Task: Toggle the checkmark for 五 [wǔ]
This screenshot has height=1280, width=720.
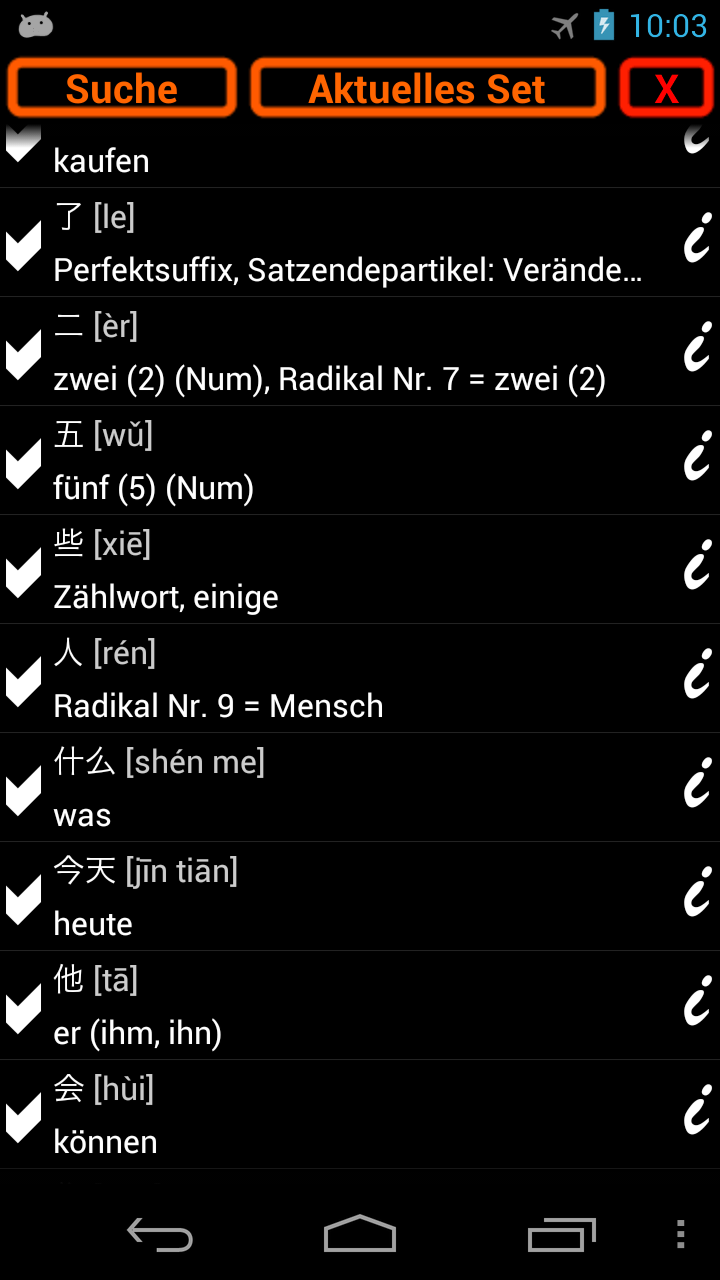Action: pos(23,463)
